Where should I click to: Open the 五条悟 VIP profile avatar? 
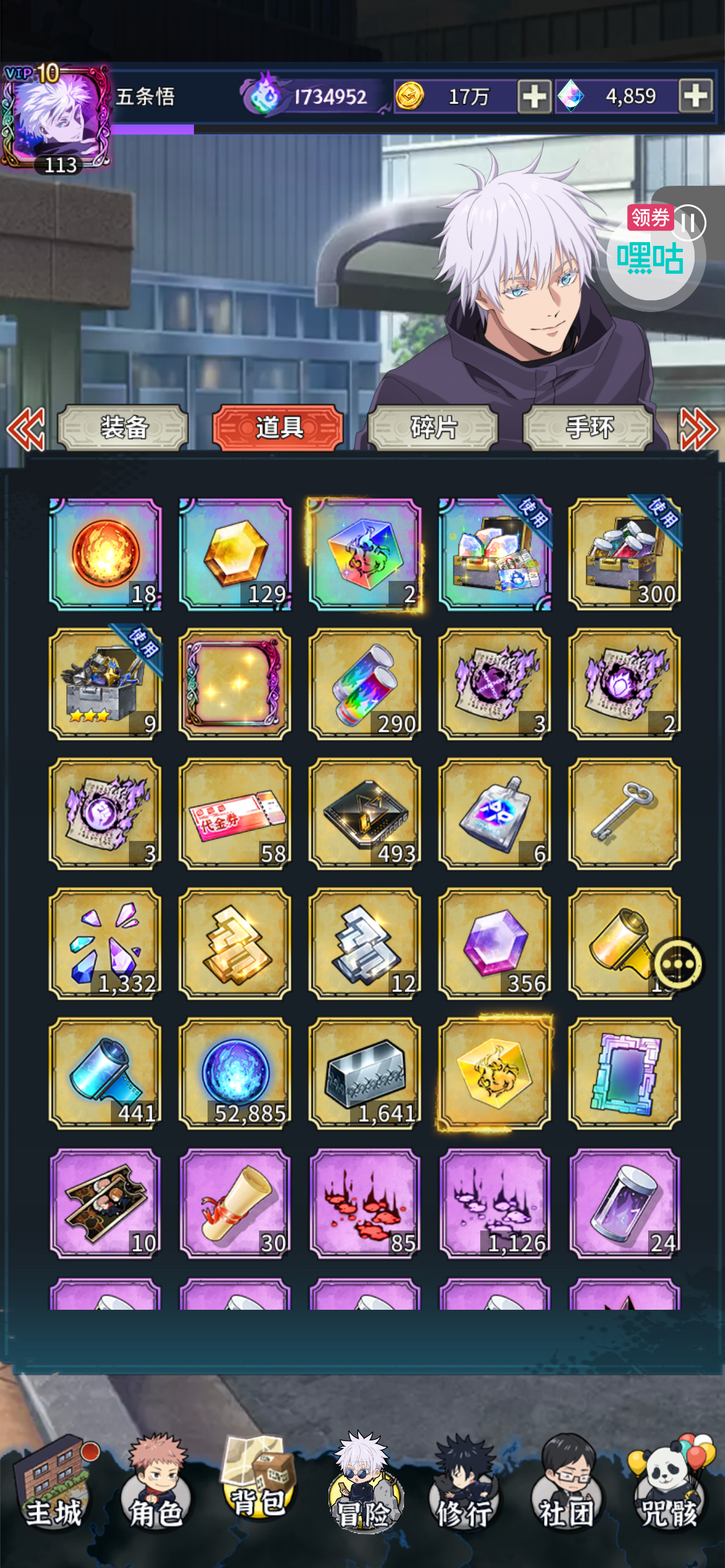pyautogui.click(x=56, y=118)
